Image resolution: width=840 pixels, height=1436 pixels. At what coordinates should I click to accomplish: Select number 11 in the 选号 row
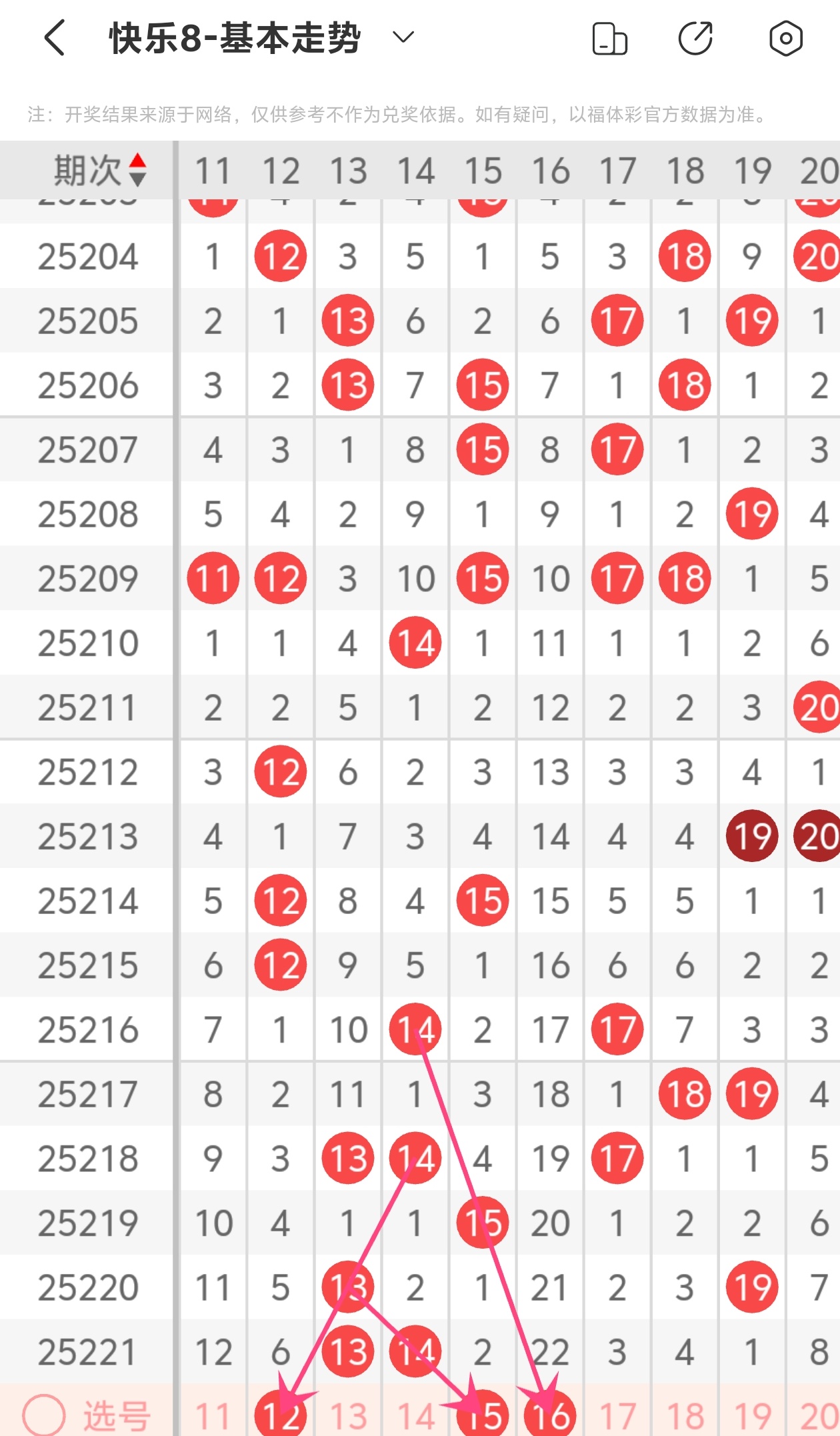(213, 1415)
